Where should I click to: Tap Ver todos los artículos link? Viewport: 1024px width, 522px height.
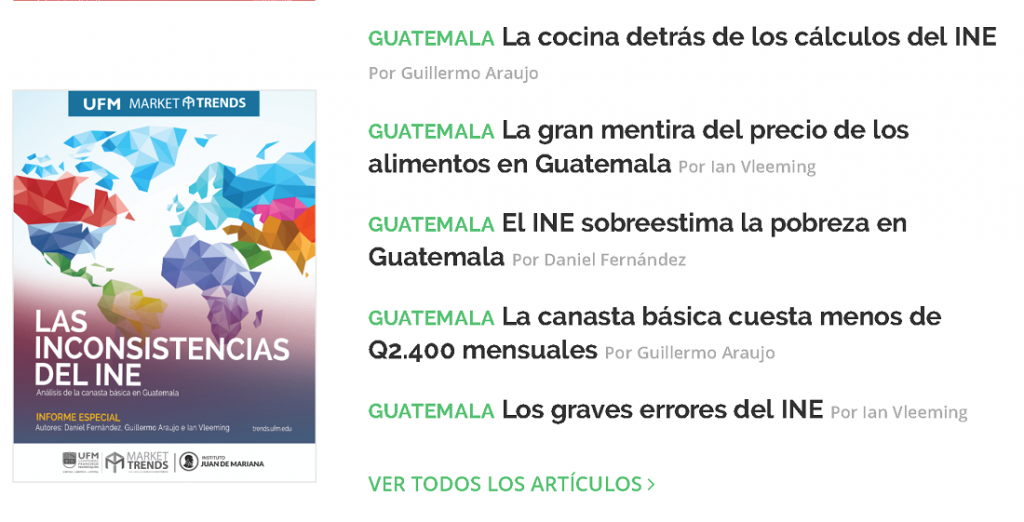[x=511, y=484]
